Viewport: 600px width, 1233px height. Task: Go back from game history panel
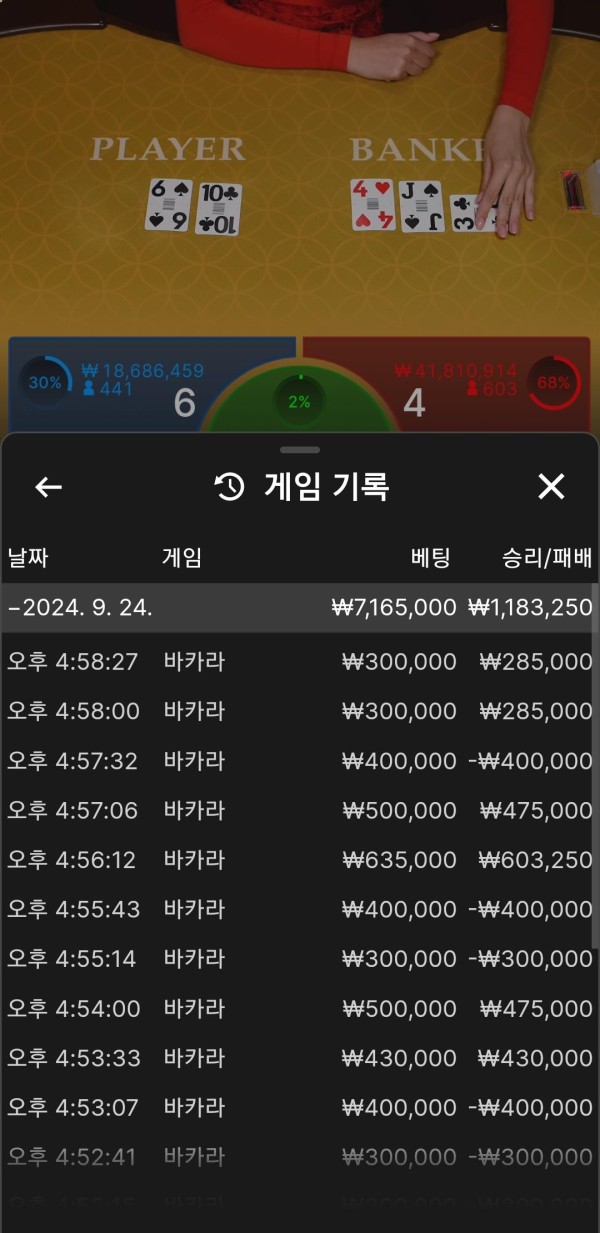tap(49, 487)
